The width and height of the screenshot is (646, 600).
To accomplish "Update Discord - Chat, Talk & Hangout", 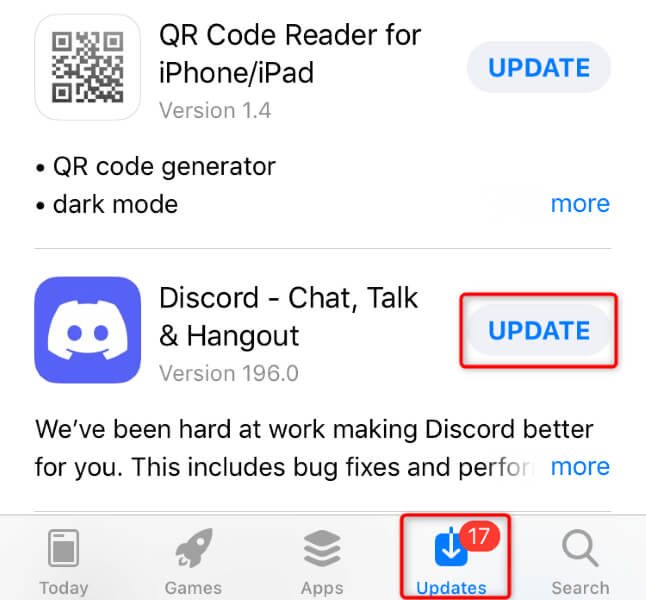I will [538, 330].
